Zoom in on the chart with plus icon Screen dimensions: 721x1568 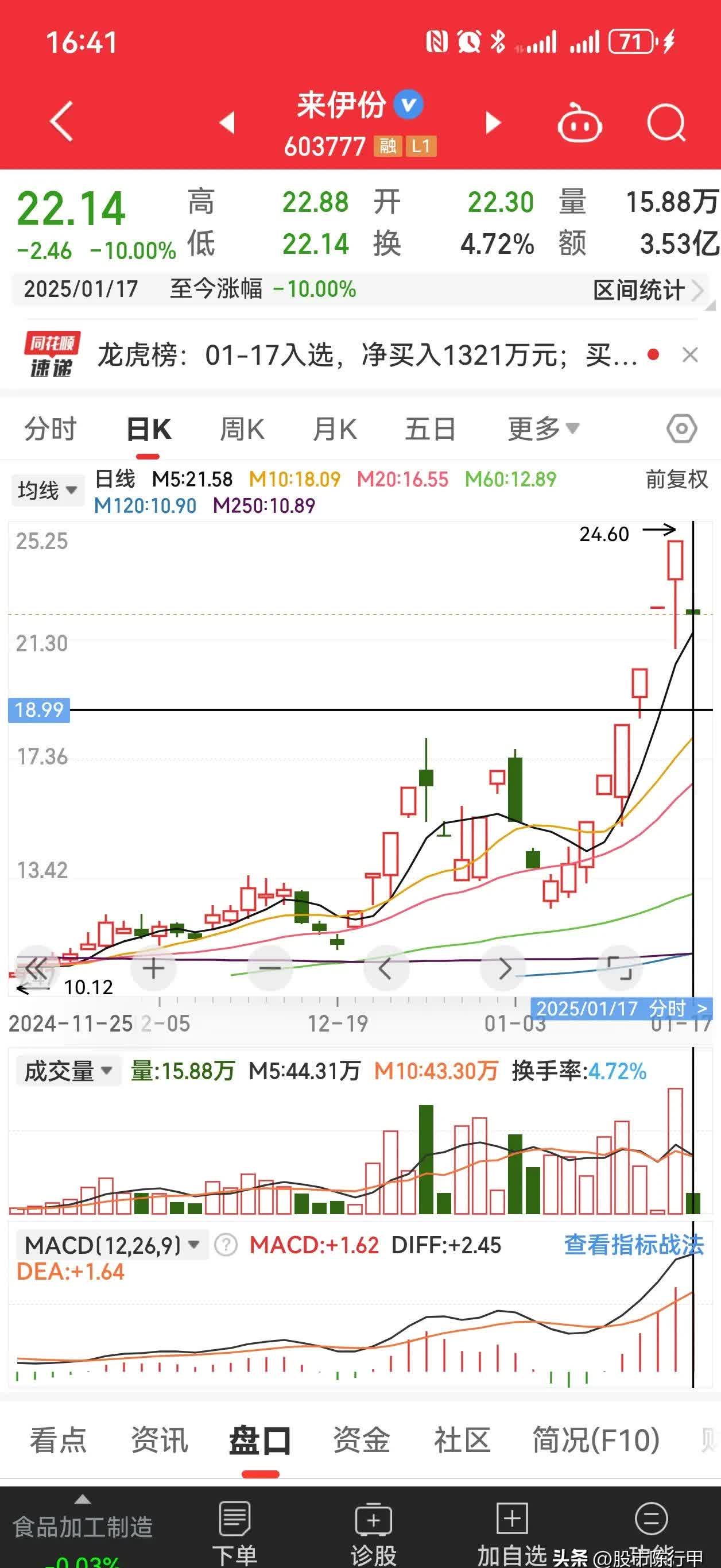pos(153,968)
